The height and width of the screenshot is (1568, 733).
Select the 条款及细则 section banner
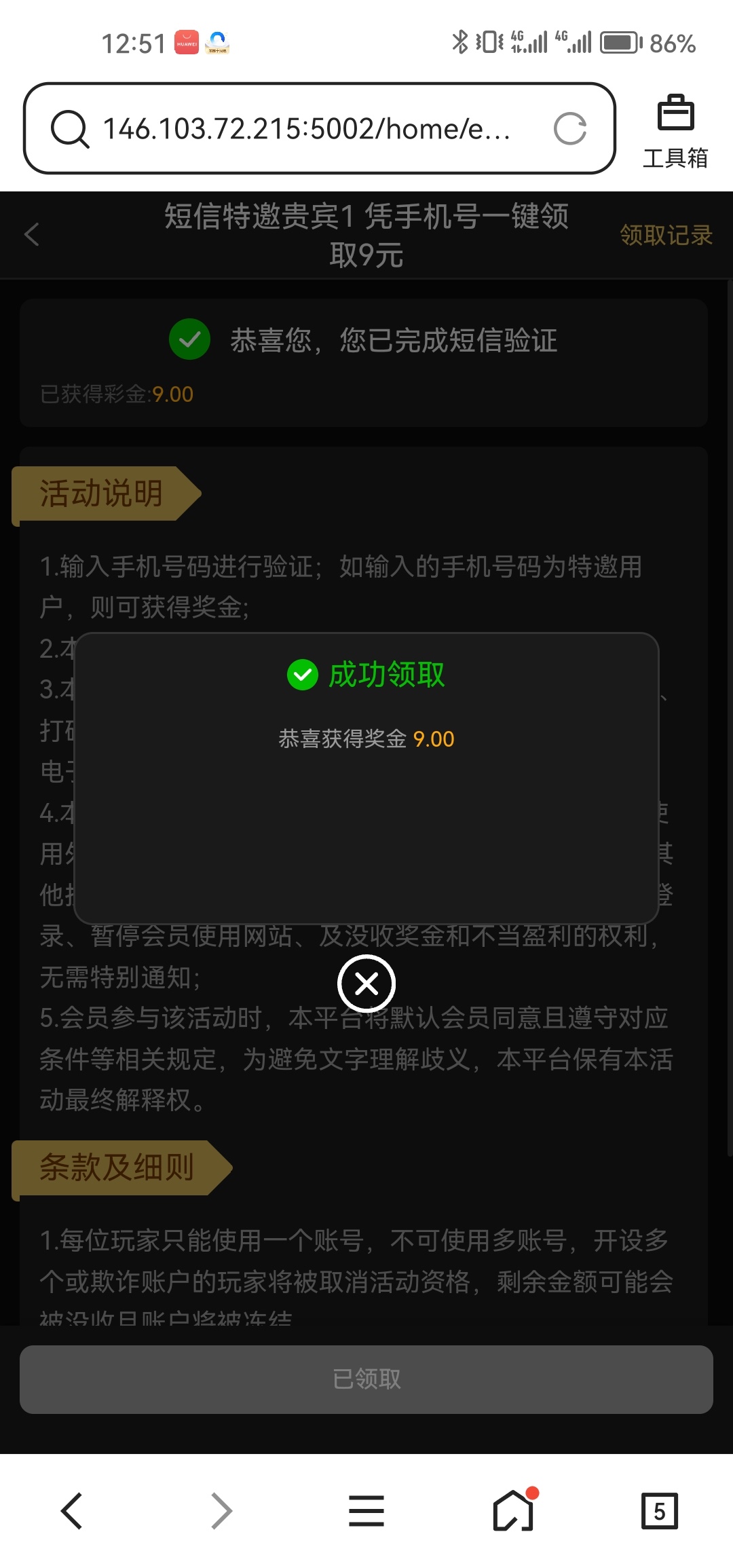(117, 1168)
